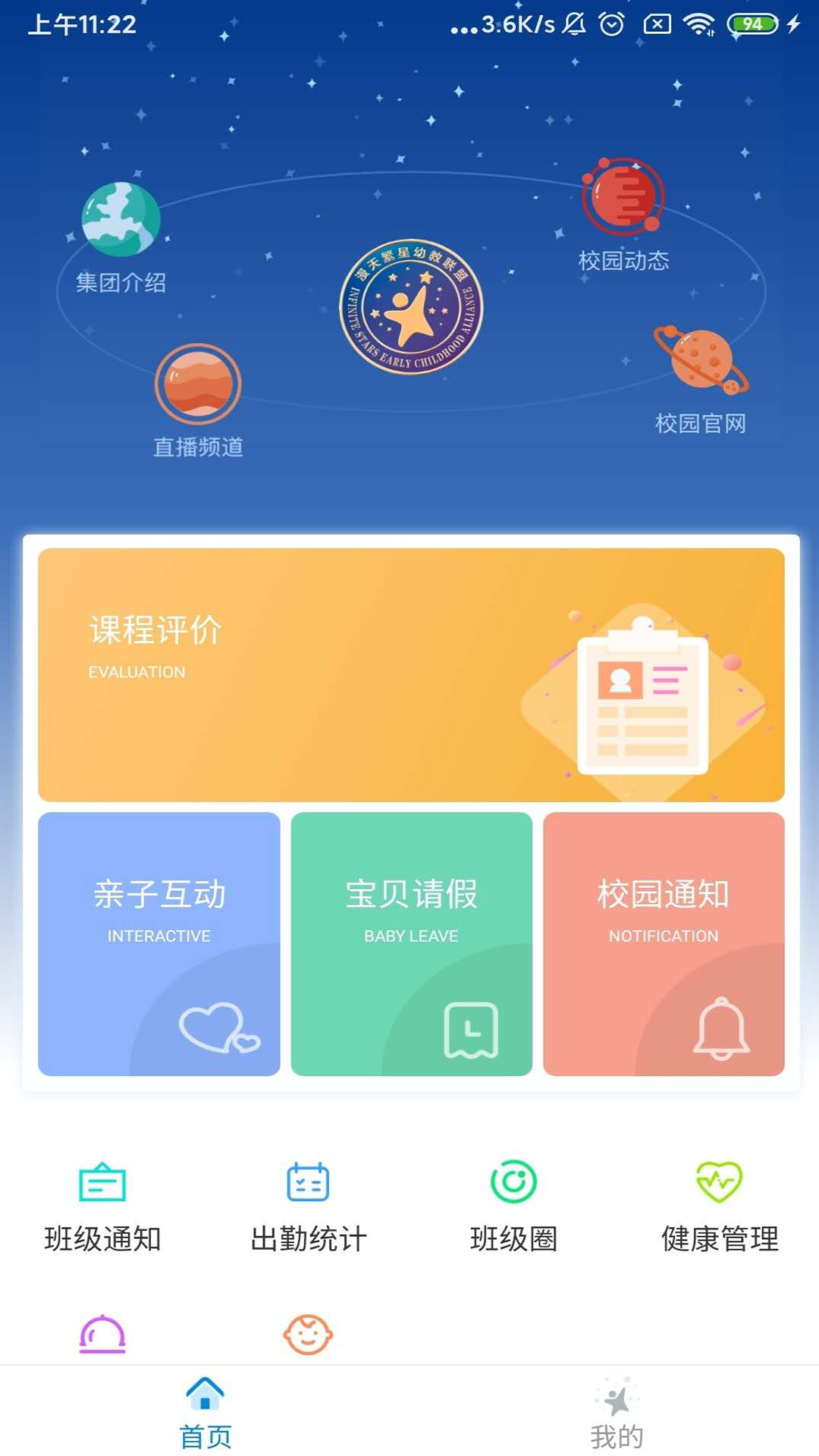Open 健康管理 via the heart-pulse icon
Screen dimensions: 819x1456
(x=717, y=1181)
